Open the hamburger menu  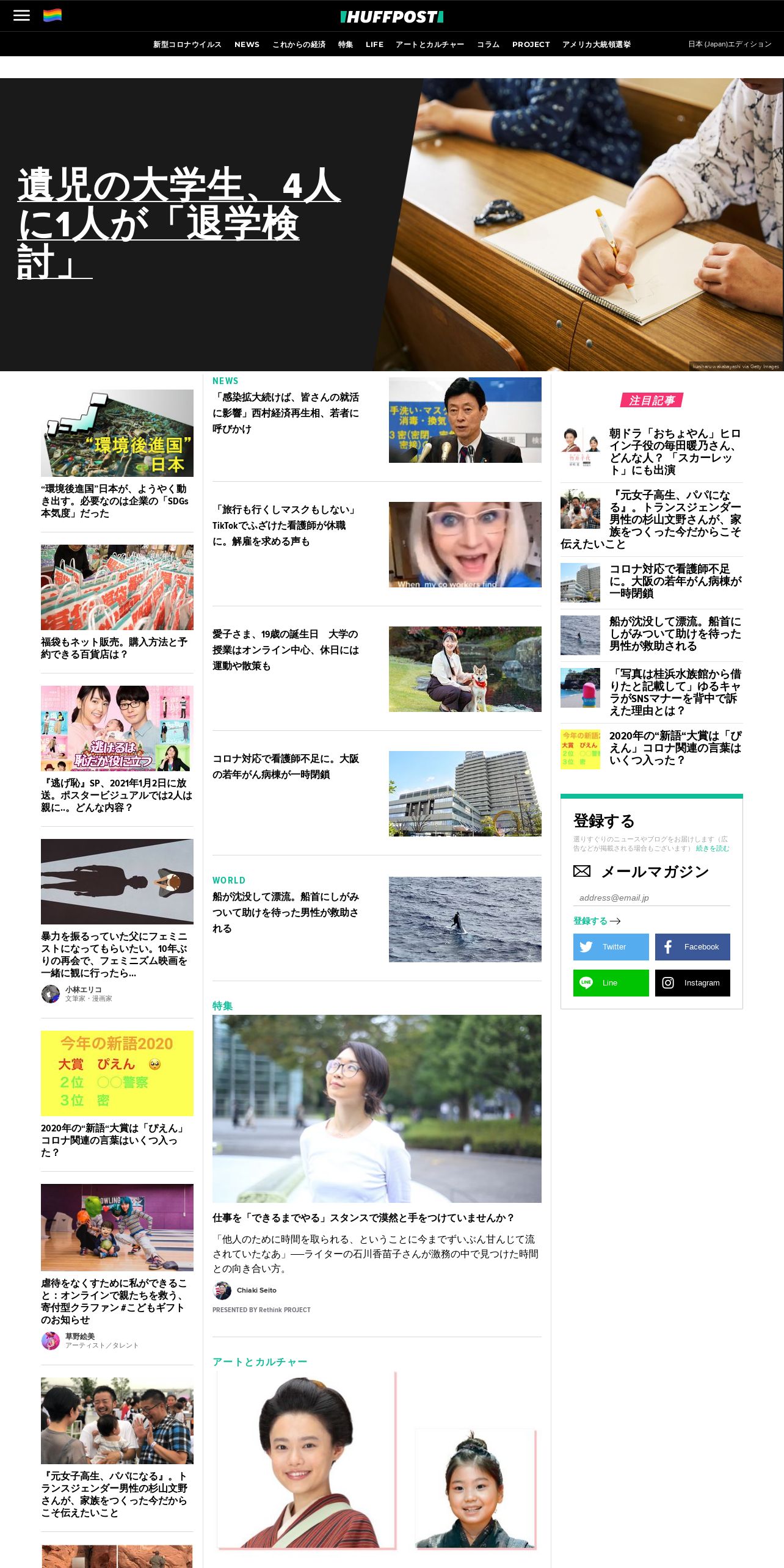21,15
